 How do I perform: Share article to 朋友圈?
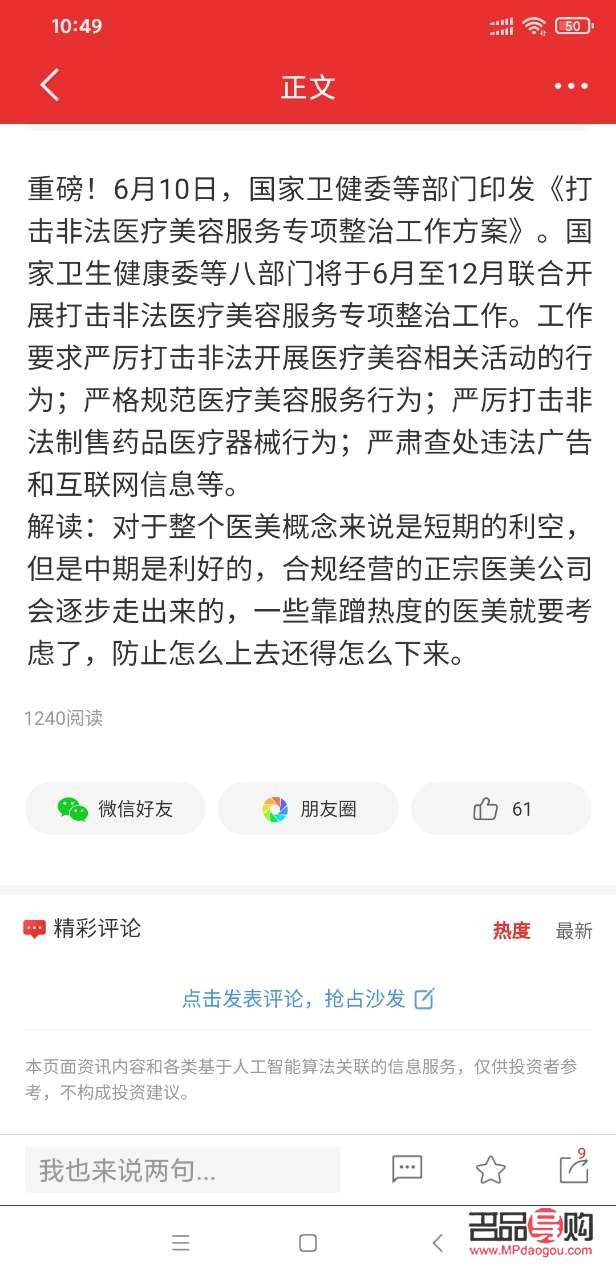click(308, 809)
